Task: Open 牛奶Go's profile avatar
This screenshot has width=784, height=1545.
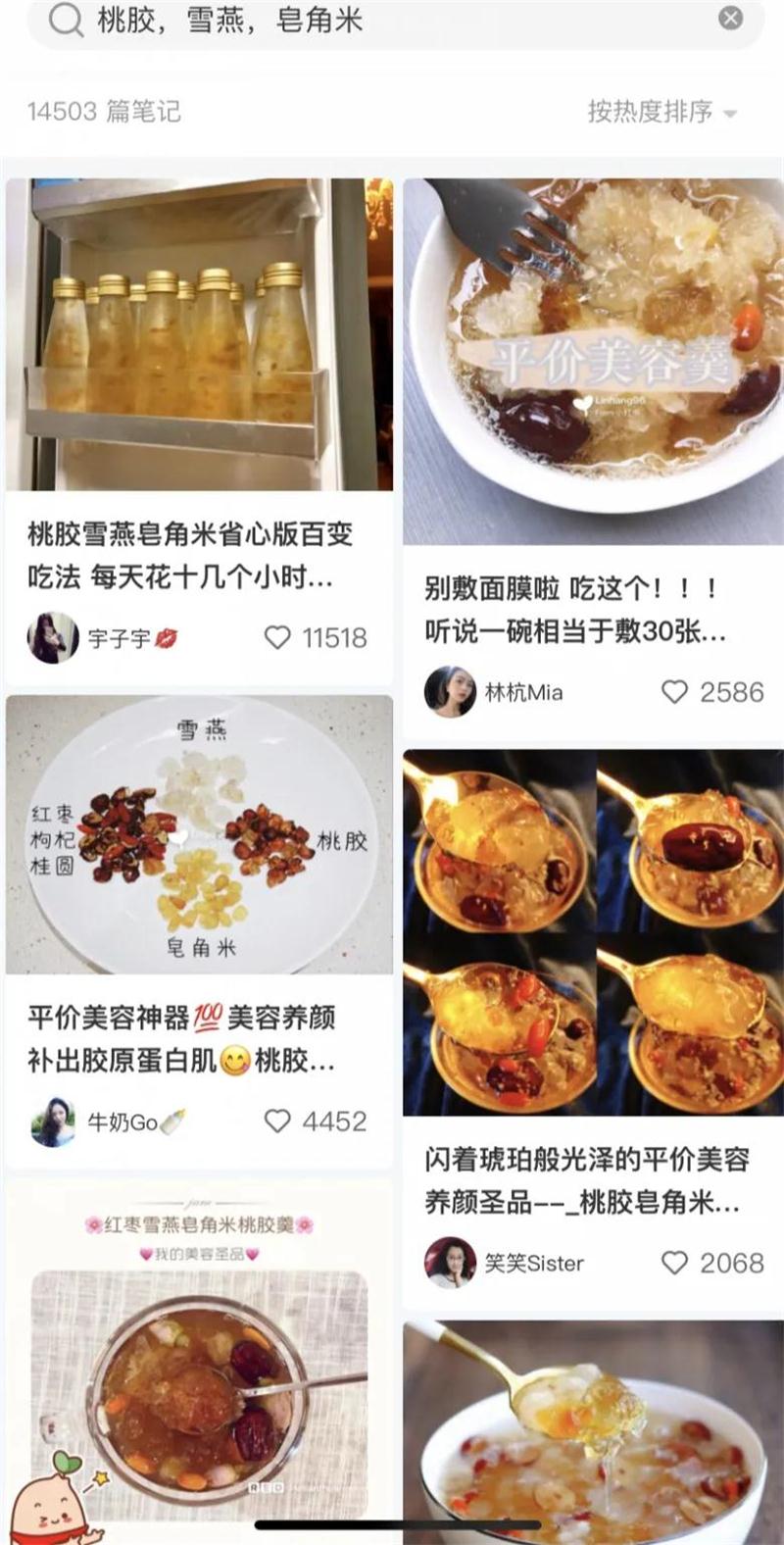Action: [53, 1121]
